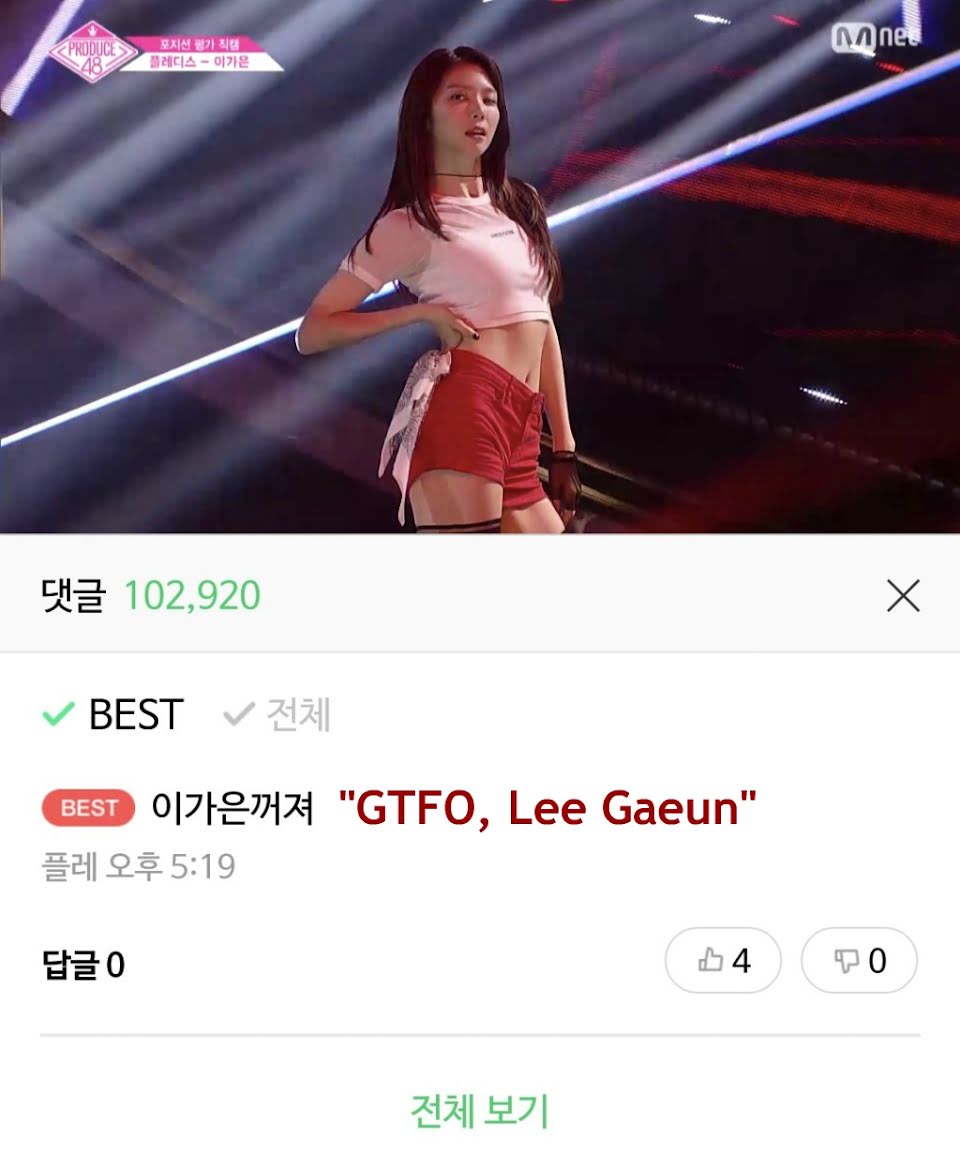Like the 이가은꺼져 comment
Viewport: 960px width, 1168px height.
(723, 961)
